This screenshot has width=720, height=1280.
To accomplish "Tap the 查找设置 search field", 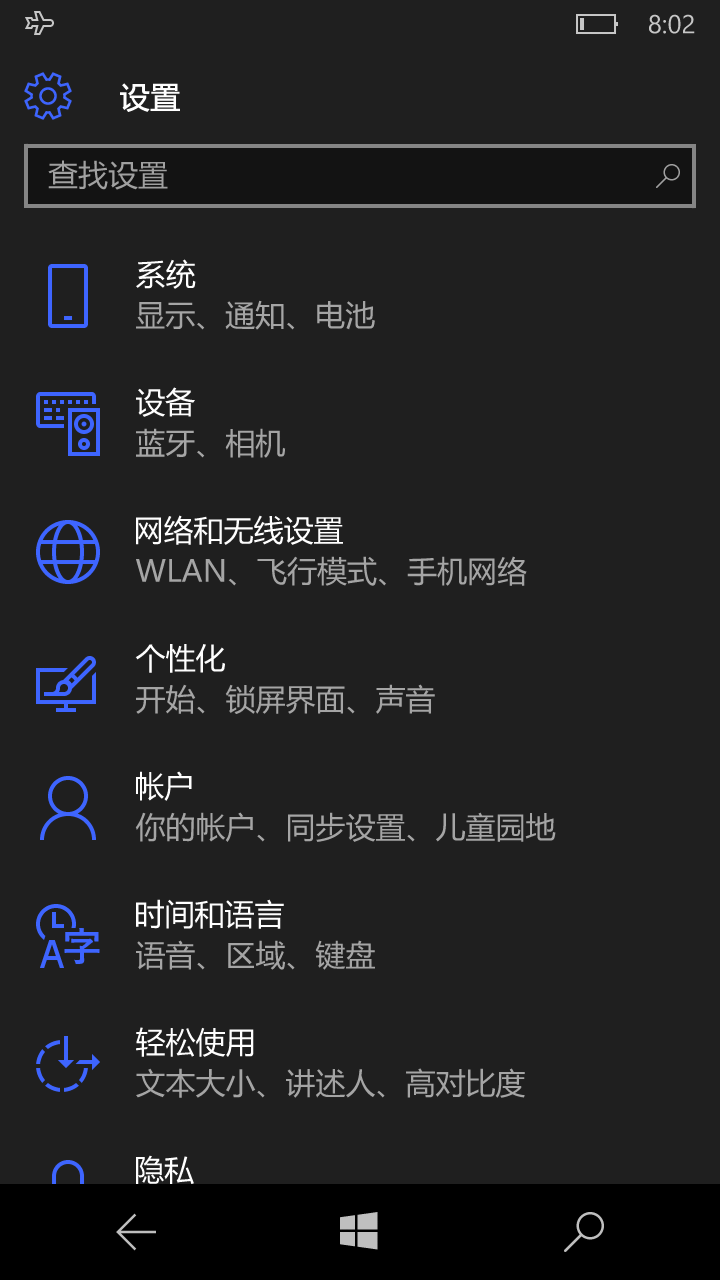I will click(360, 176).
